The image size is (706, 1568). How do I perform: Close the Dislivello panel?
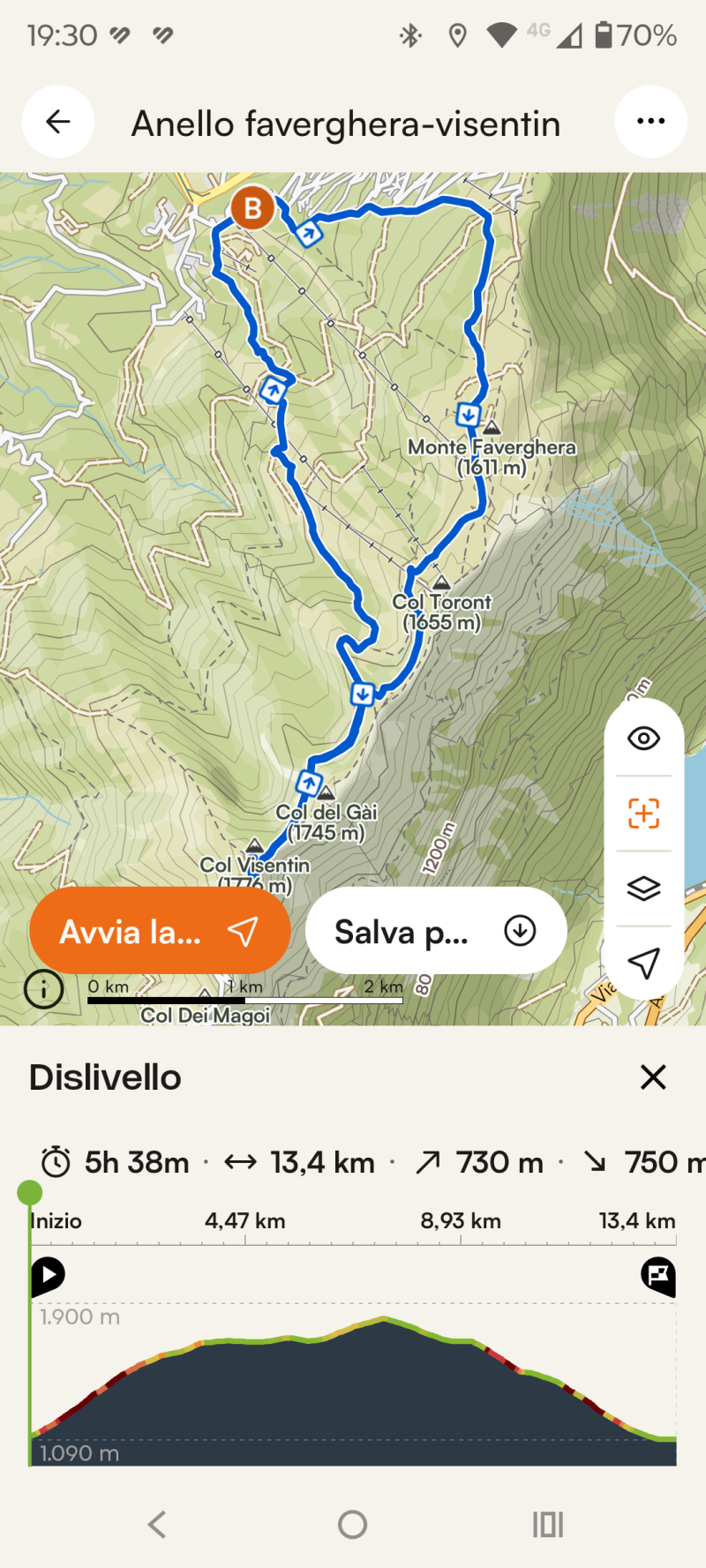pyautogui.click(x=653, y=1077)
